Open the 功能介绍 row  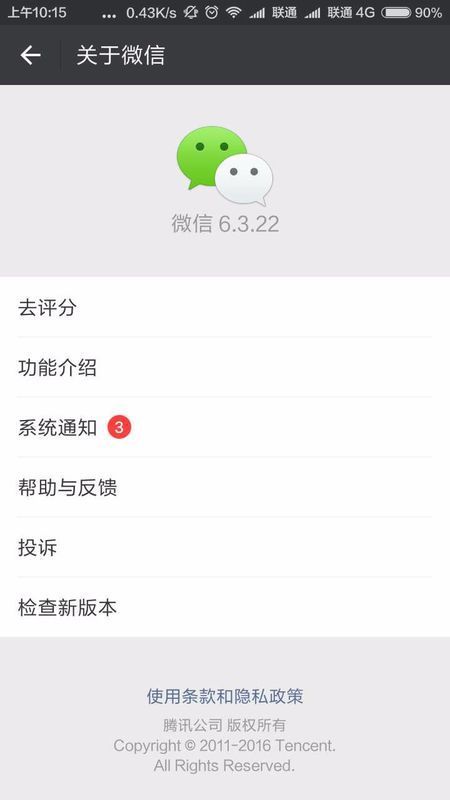pyautogui.click(x=225, y=367)
